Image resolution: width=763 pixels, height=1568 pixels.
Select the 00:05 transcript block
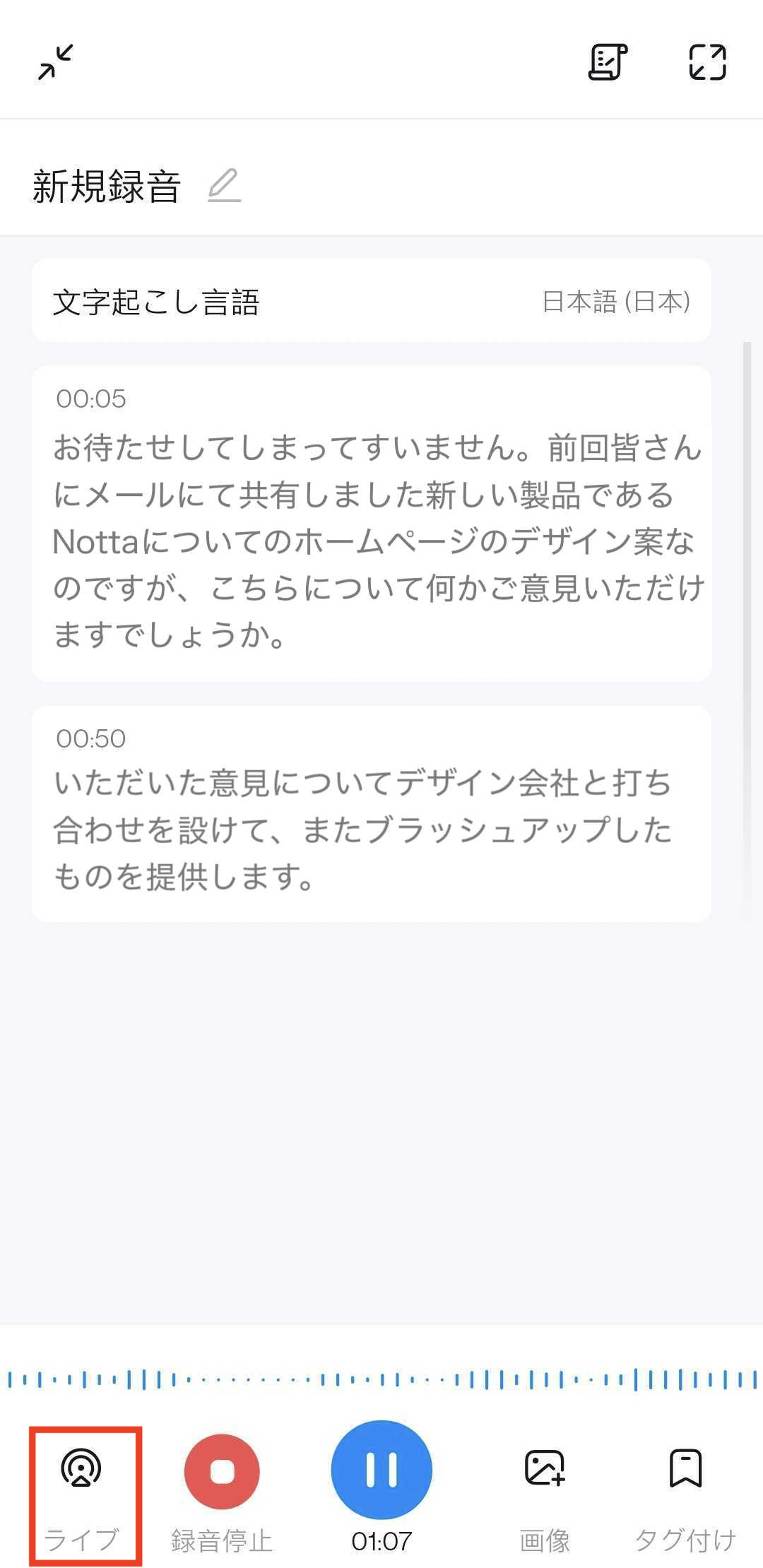coord(372,524)
